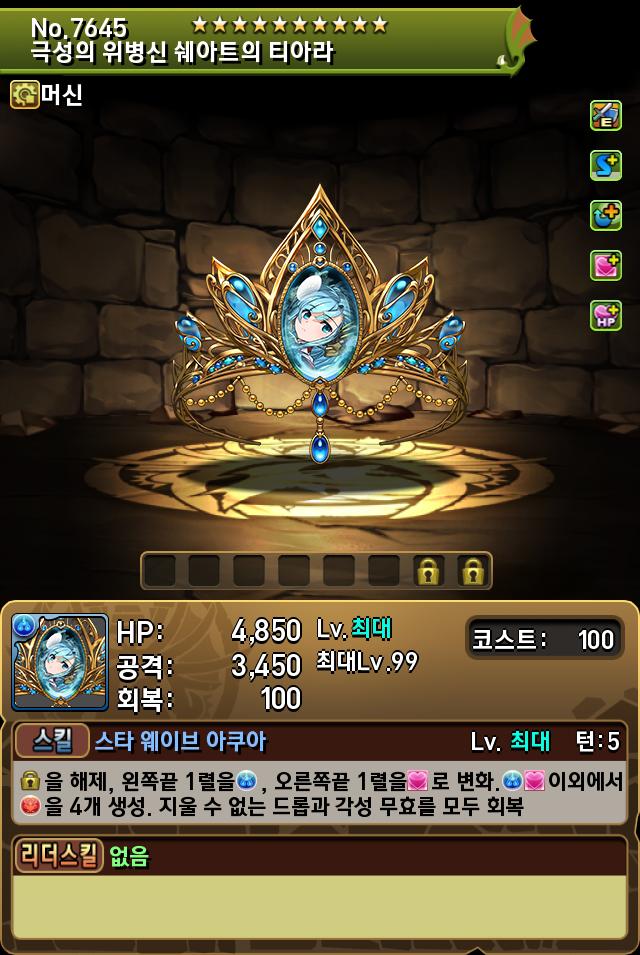Image resolution: width=640 pixels, height=955 pixels.
Task: View the pink heart-plus awakening icon
Action: (x=606, y=266)
